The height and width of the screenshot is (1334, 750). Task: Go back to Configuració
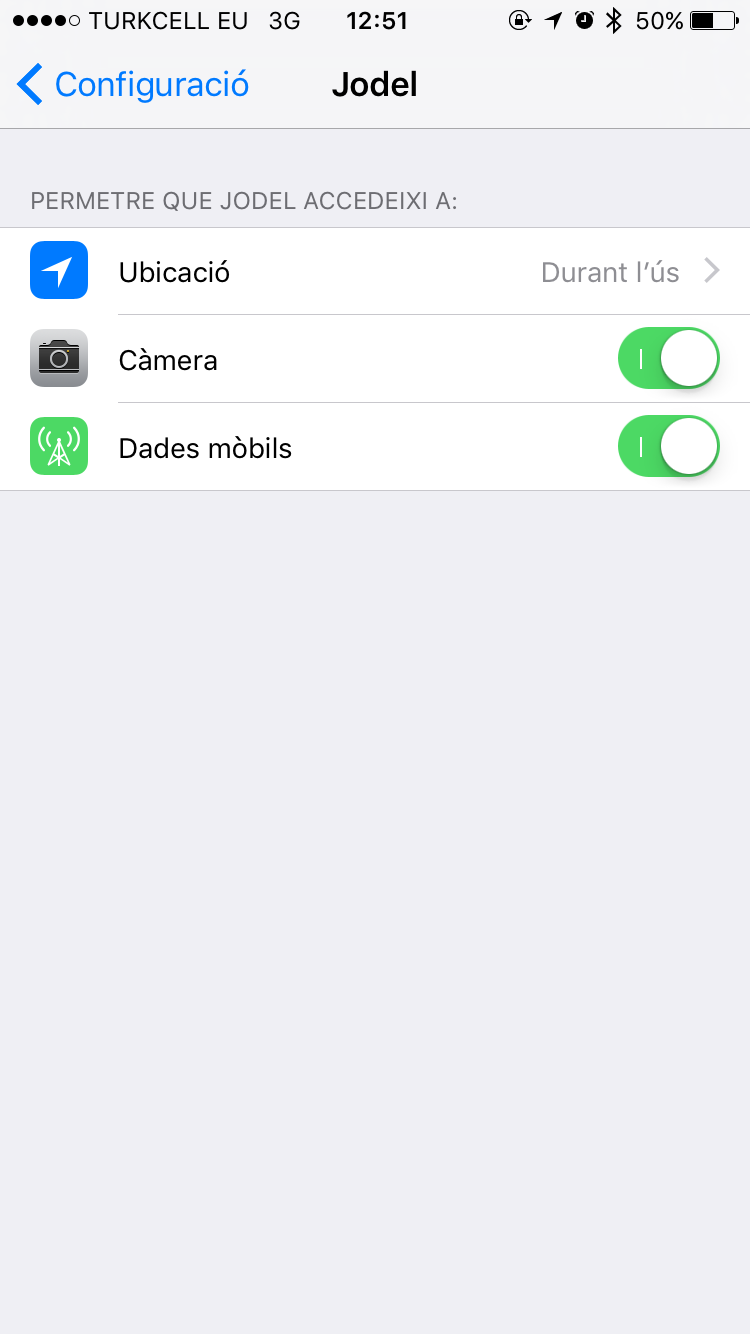click(x=133, y=85)
